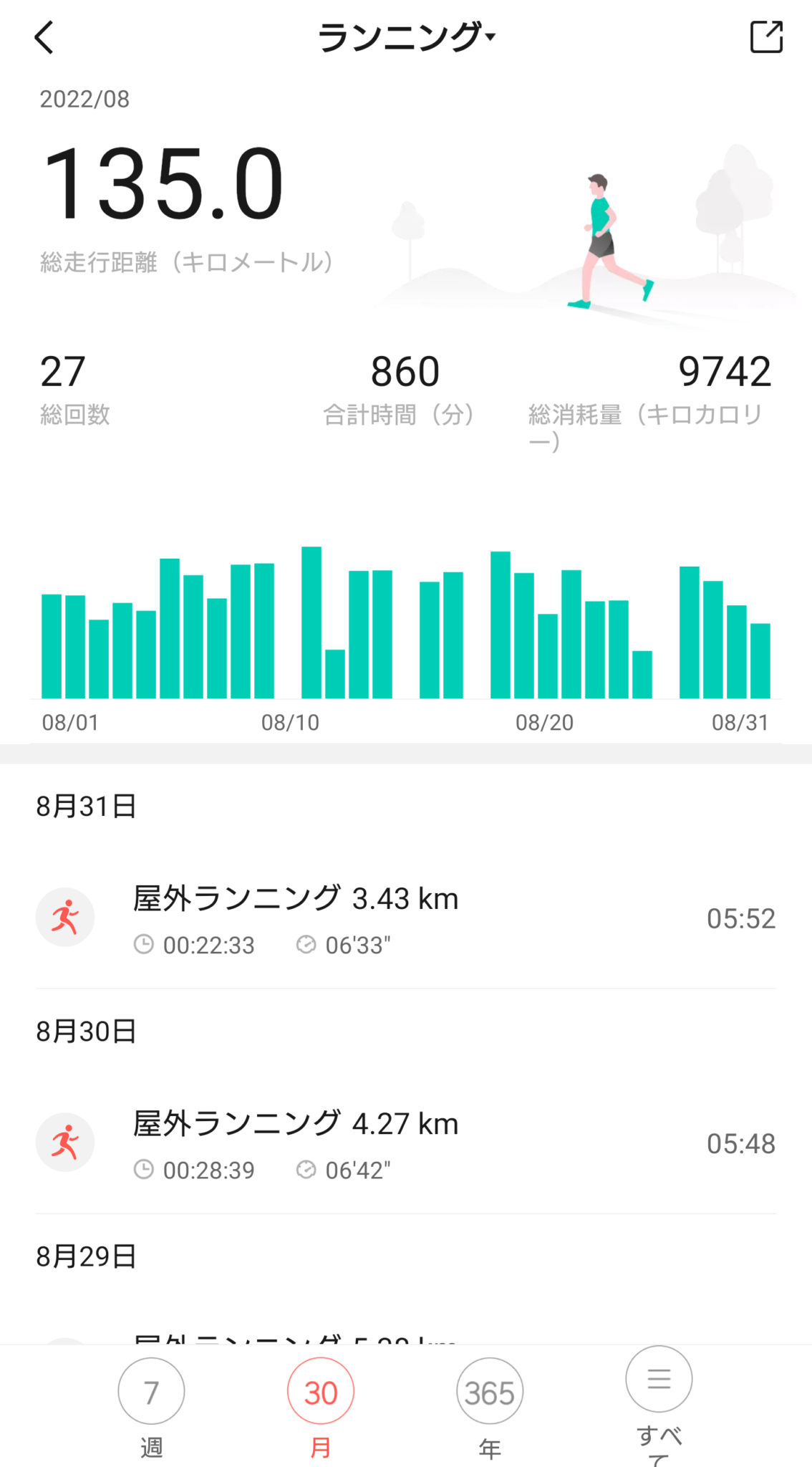Open the 3.43 km outdoor run entry
Screen dimensions: 812x1467
click(405, 919)
